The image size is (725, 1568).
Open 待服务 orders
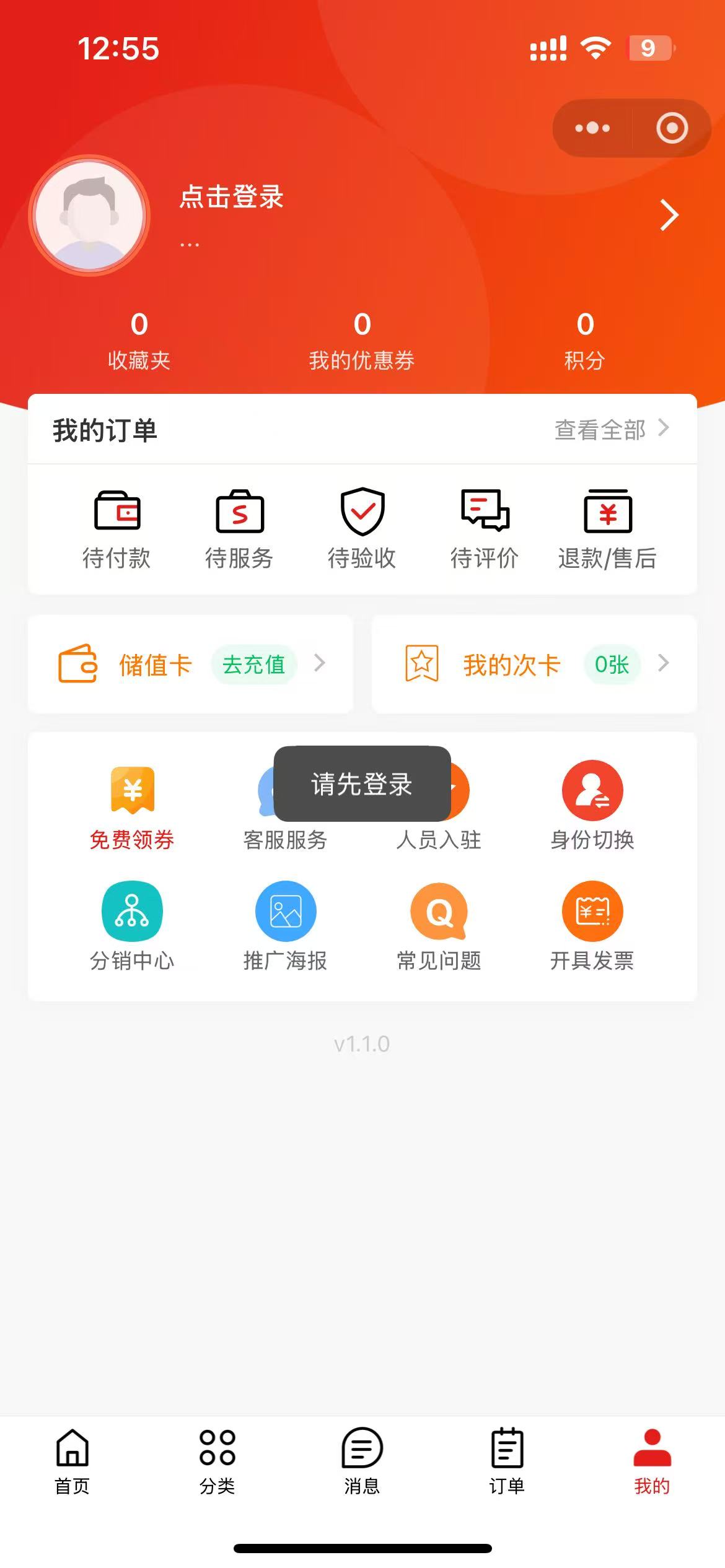click(x=239, y=529)
